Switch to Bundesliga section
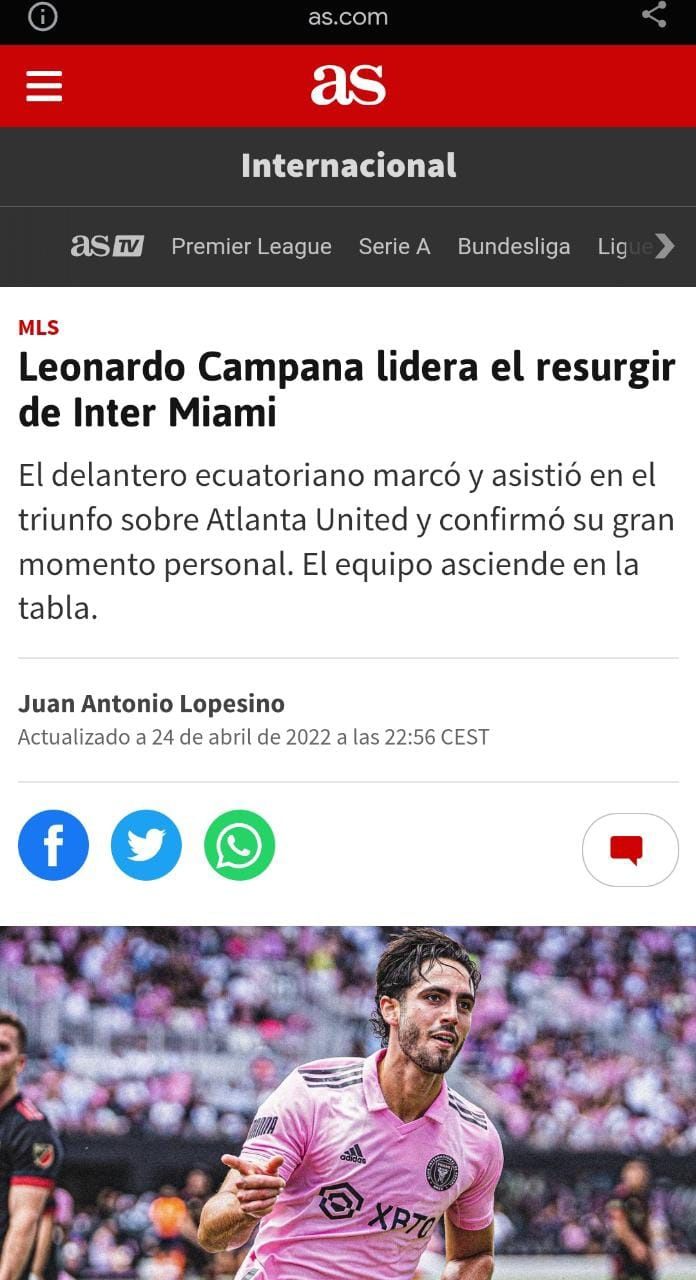 [x=513, y=246]
